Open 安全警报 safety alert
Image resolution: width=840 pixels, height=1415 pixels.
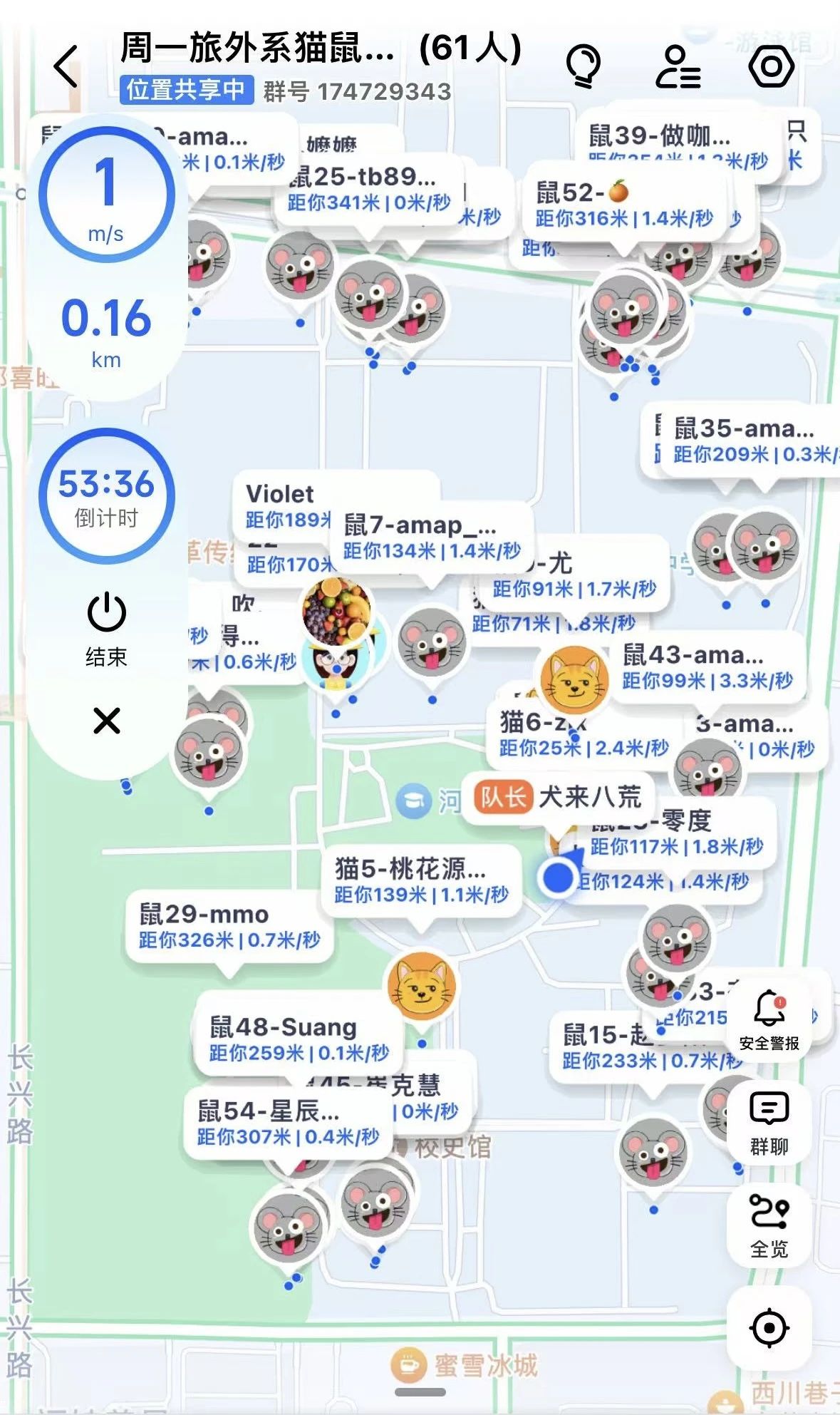click(x=769, y=1020)
